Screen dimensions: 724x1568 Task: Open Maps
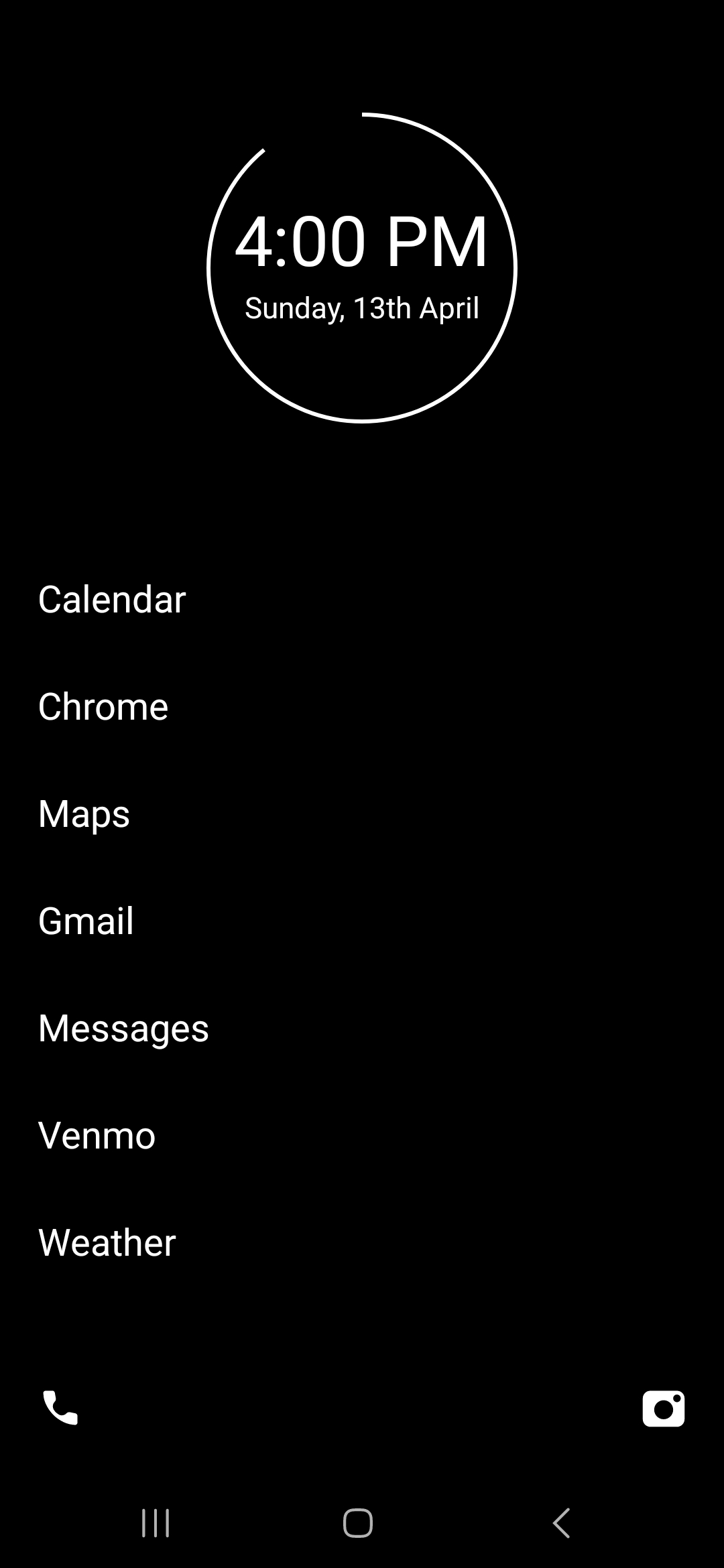pos(84,813)
